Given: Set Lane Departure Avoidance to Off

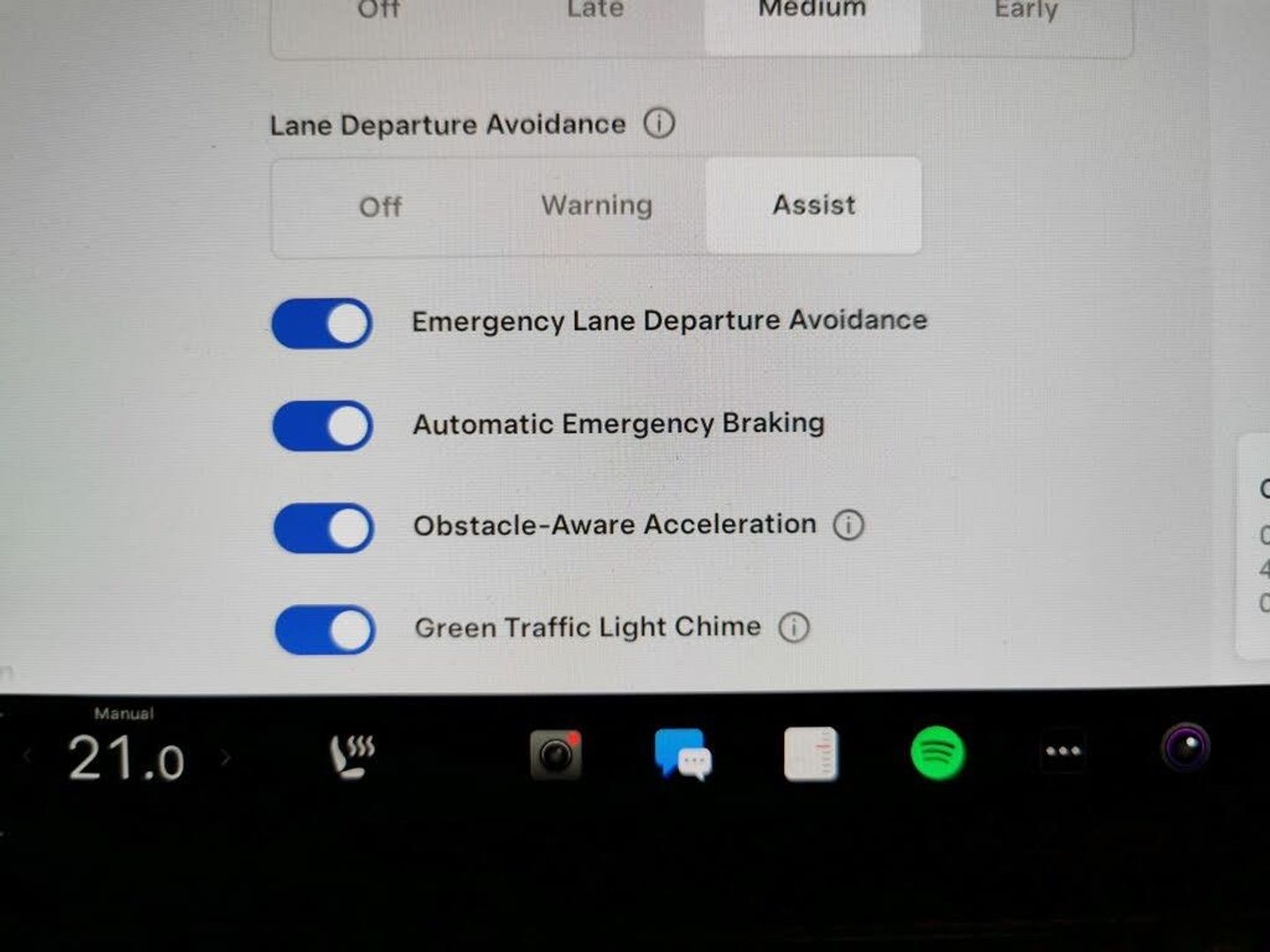Looking at the screenshot, I should pyautogui.click(x=380, y=207).
